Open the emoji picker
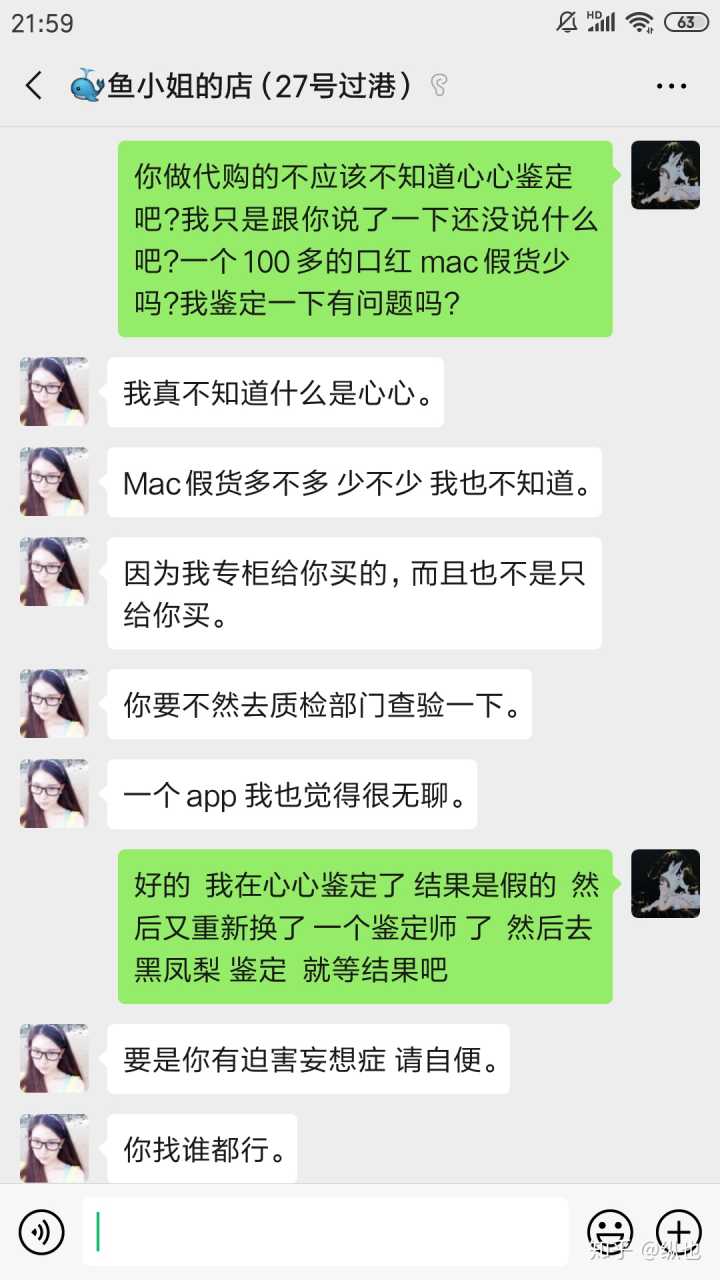Image resolution: width=720 pixels, height=1280 pixels. coord(610,1232)
